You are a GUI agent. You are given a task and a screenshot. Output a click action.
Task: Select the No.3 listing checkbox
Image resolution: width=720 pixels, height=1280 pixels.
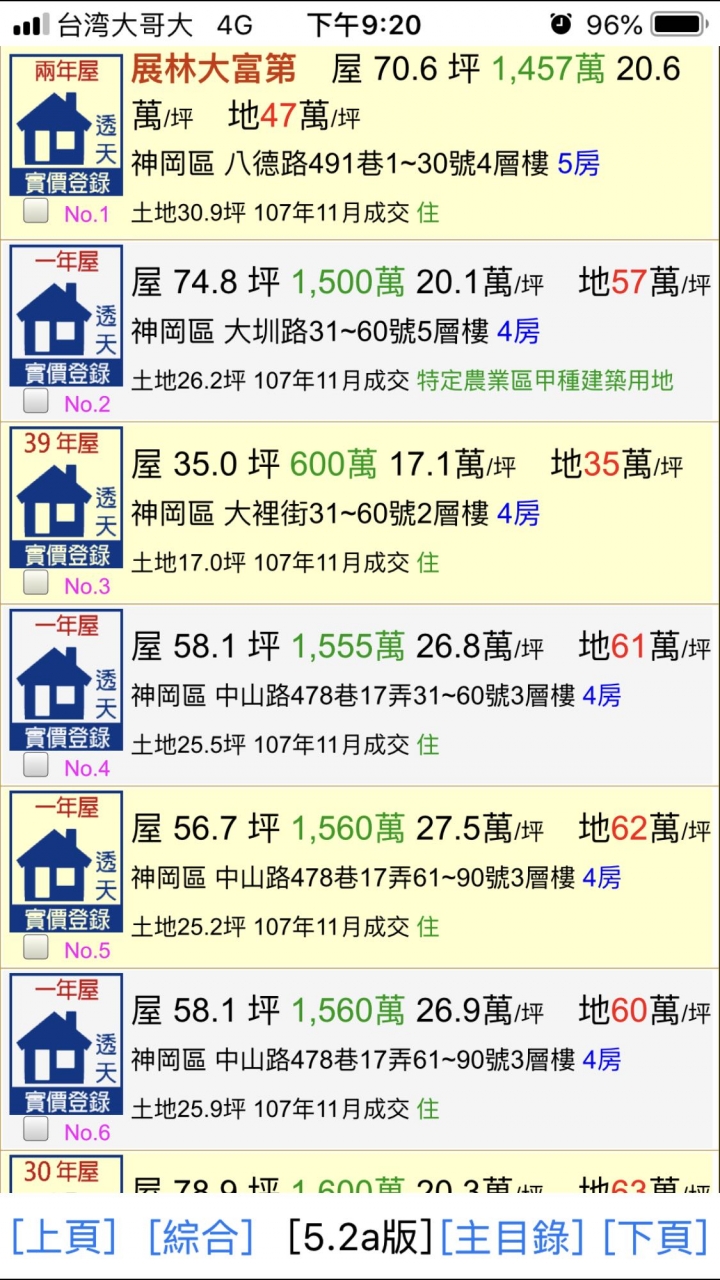[36, 584]
